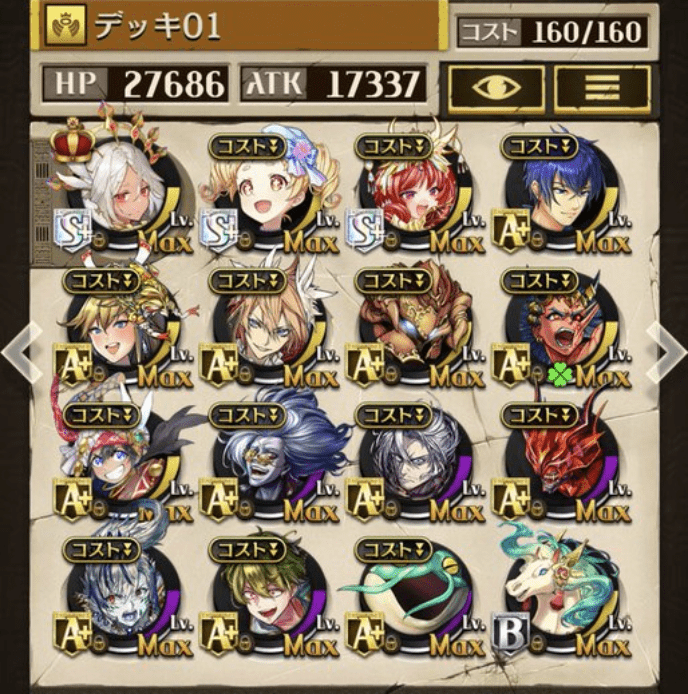The image size is (688, 694).
Task: Toggle the eye view button
Action: [496, 89]
